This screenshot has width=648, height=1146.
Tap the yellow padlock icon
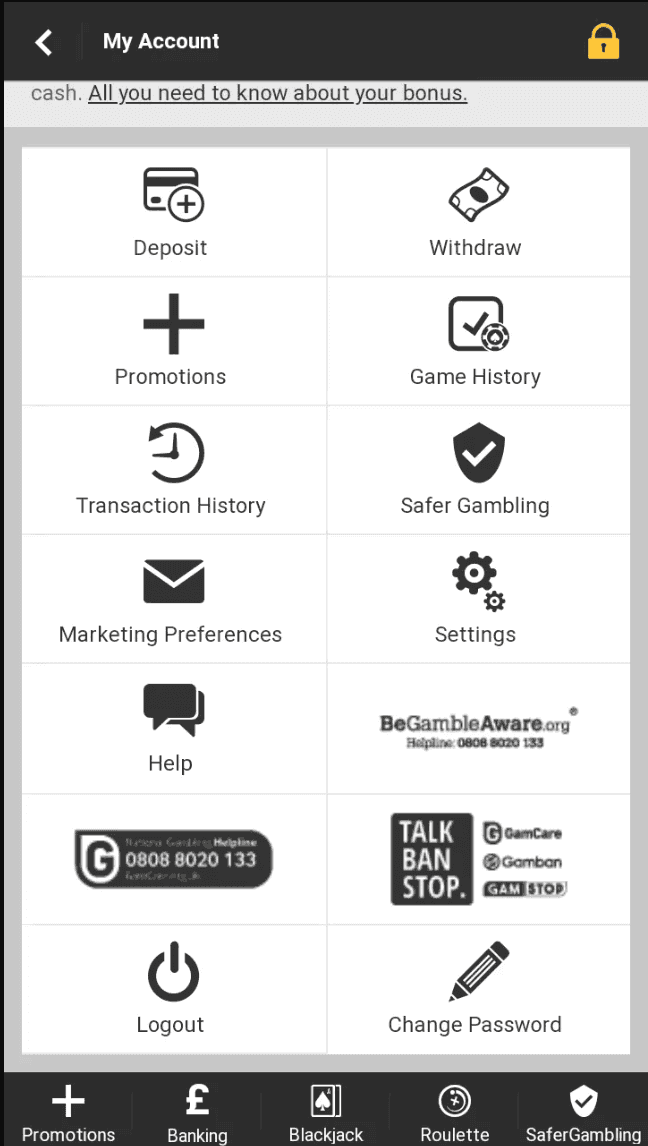(x=603, y=42)
